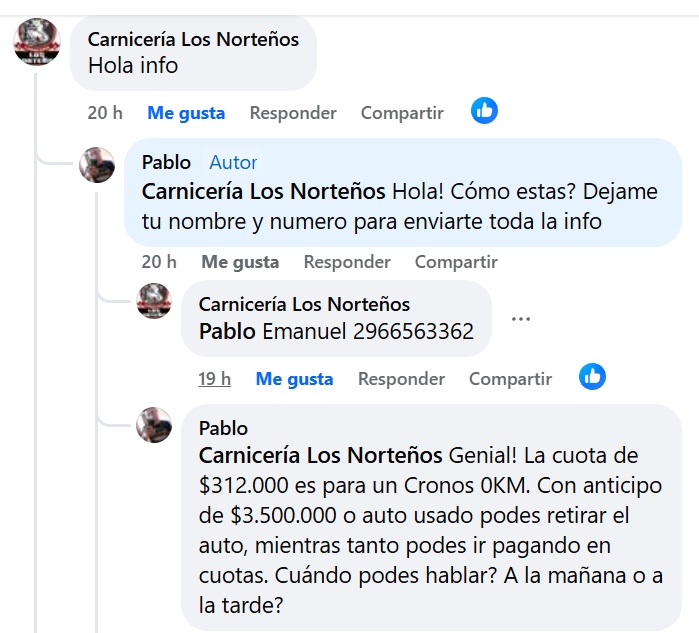Tap Compartir under Pablo's name and number reply
The width and height of the screenshot is (699, 633).
point(456,262)
